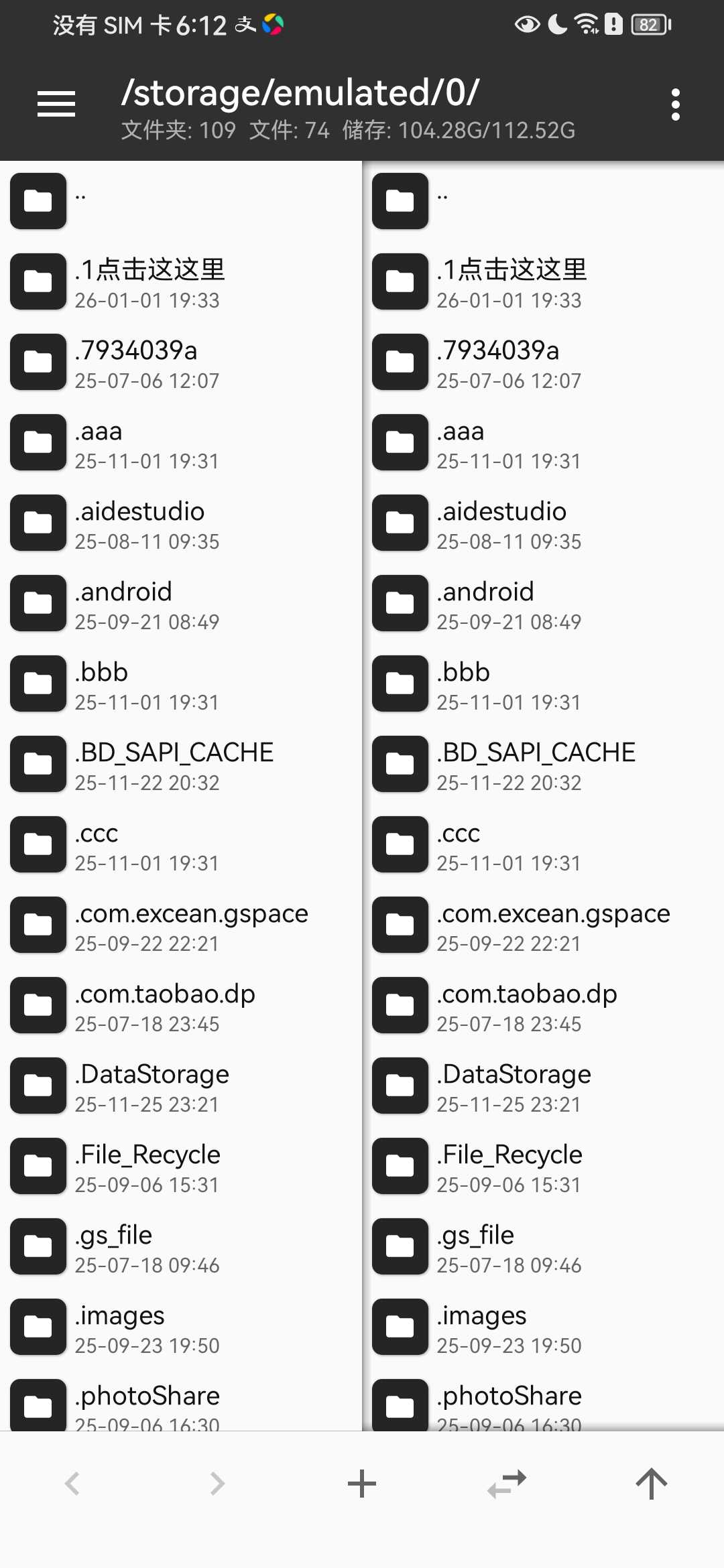
Task: Open the hamburger drawer menu
Action: pos(56,104)
